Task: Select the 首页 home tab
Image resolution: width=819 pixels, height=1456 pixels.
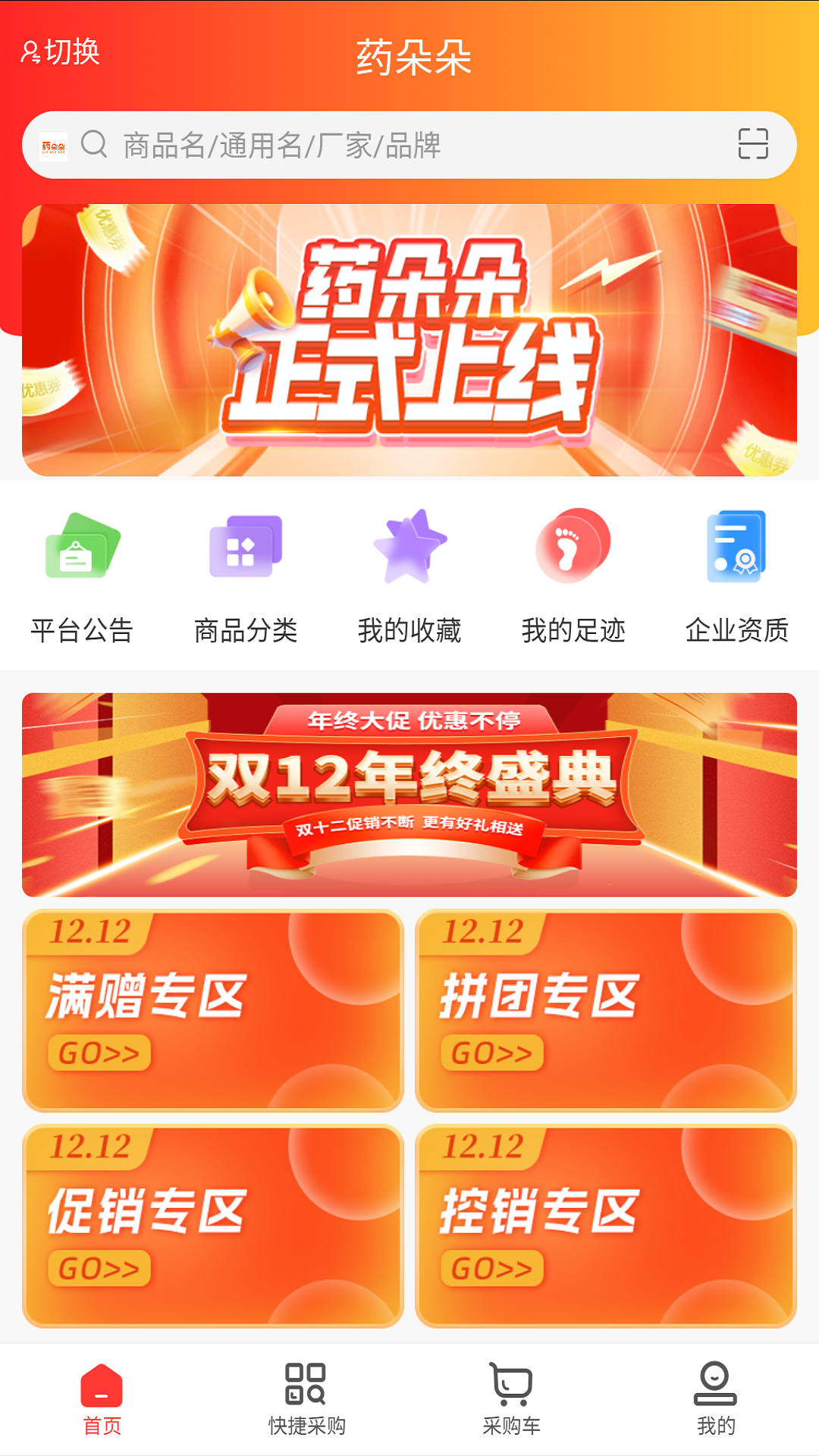Action: pos(102,1400)
